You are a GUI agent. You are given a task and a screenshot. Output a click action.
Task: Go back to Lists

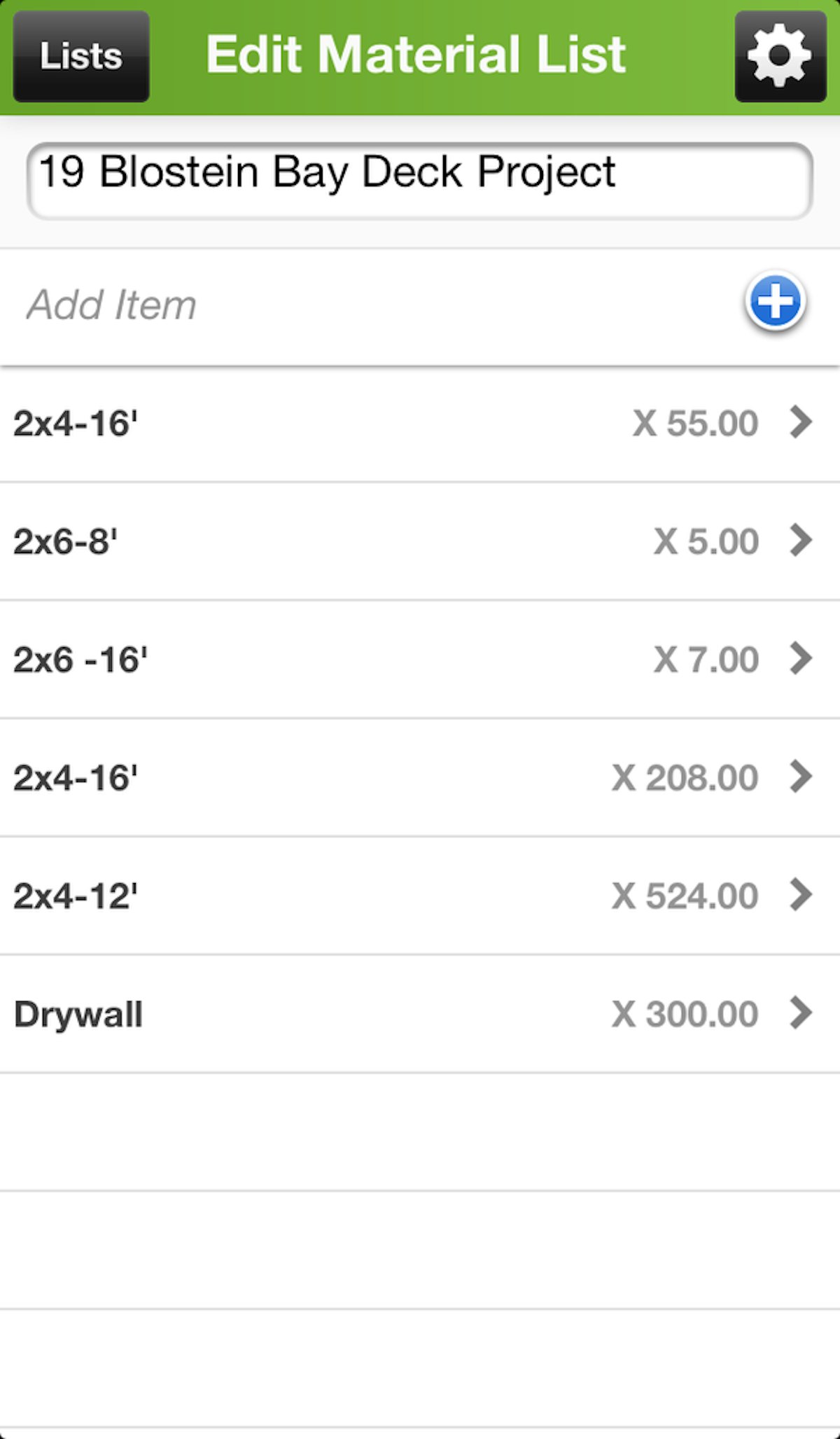(x=81, y=56)
